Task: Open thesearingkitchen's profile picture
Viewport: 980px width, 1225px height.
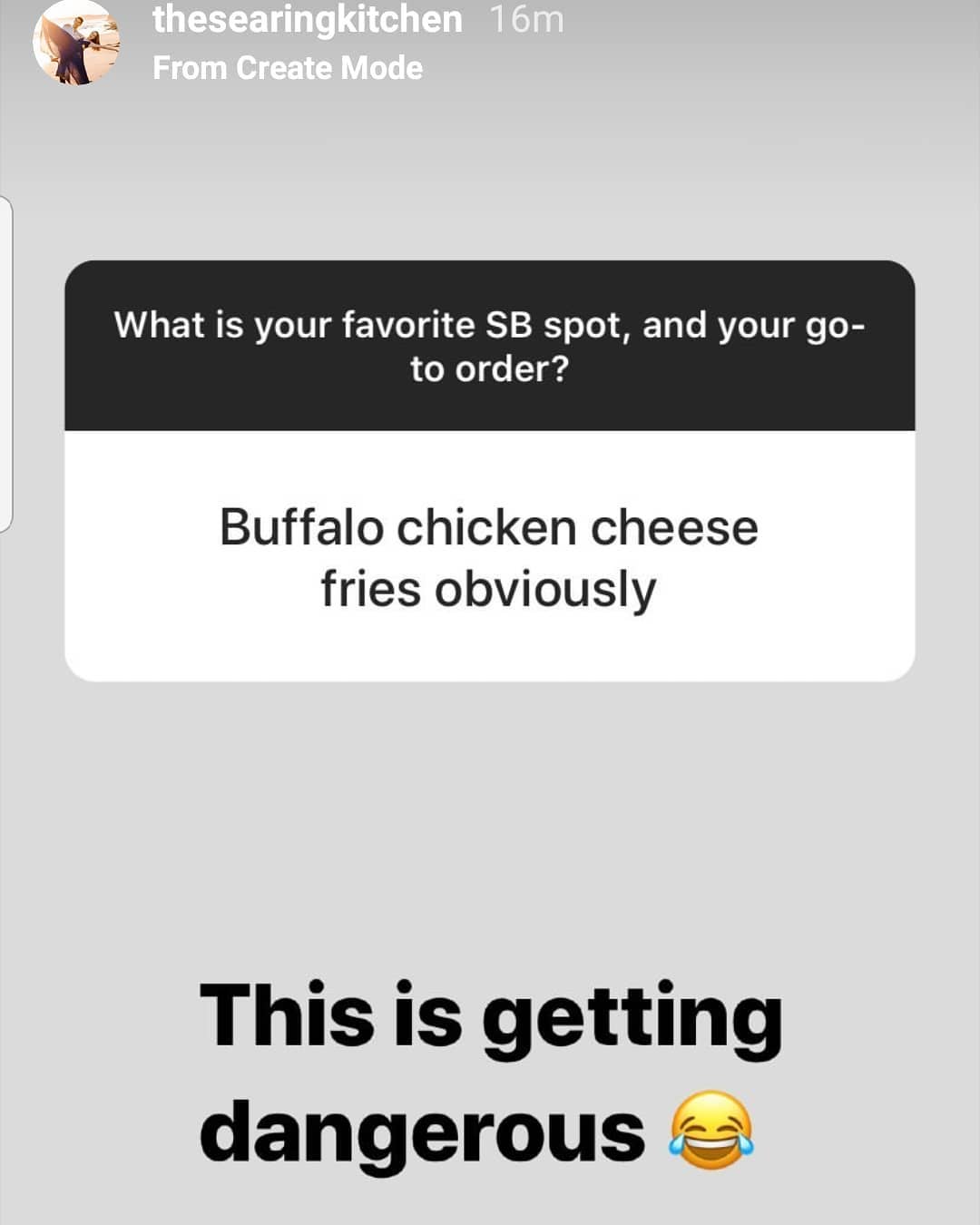Action: click(76, 43)
